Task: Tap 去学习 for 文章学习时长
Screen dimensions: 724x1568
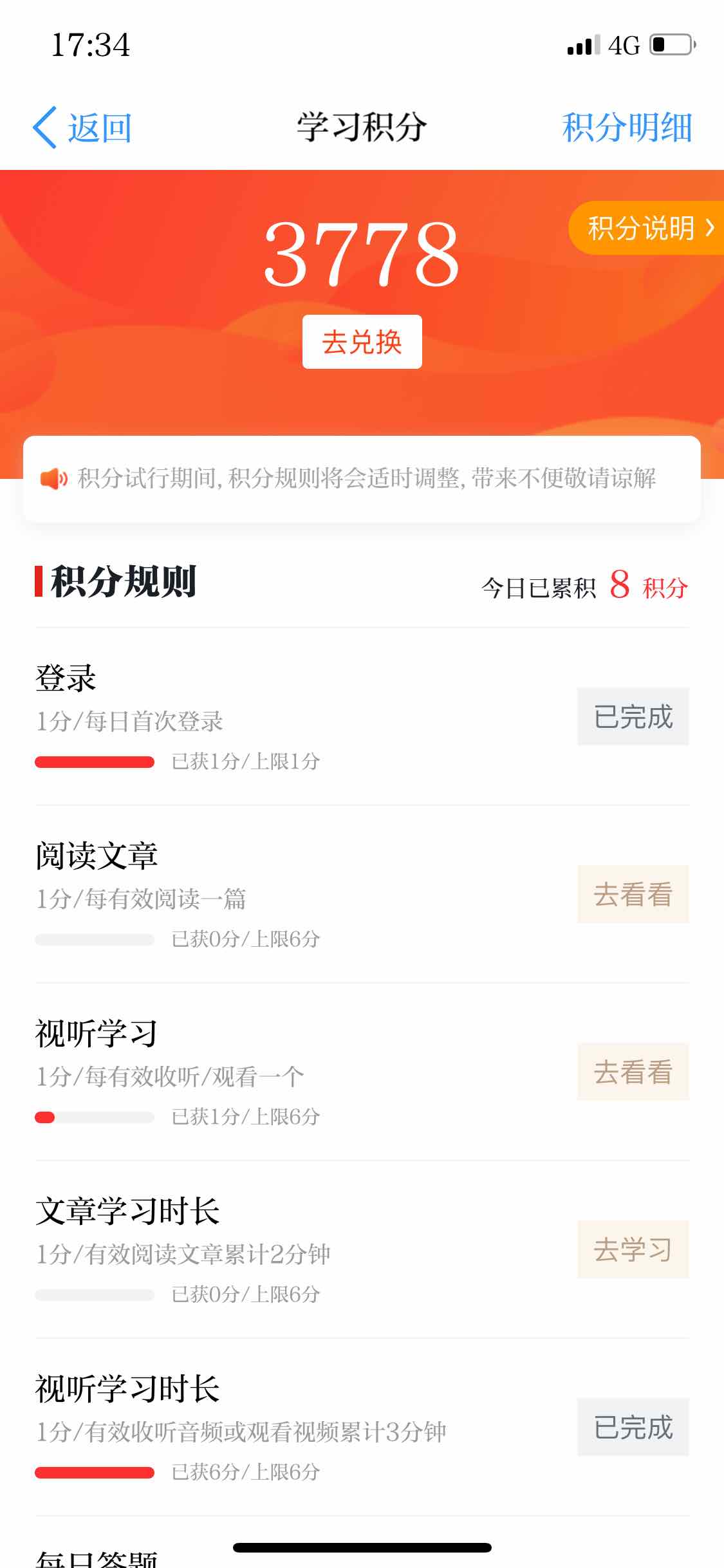Action: [633, 1249]
